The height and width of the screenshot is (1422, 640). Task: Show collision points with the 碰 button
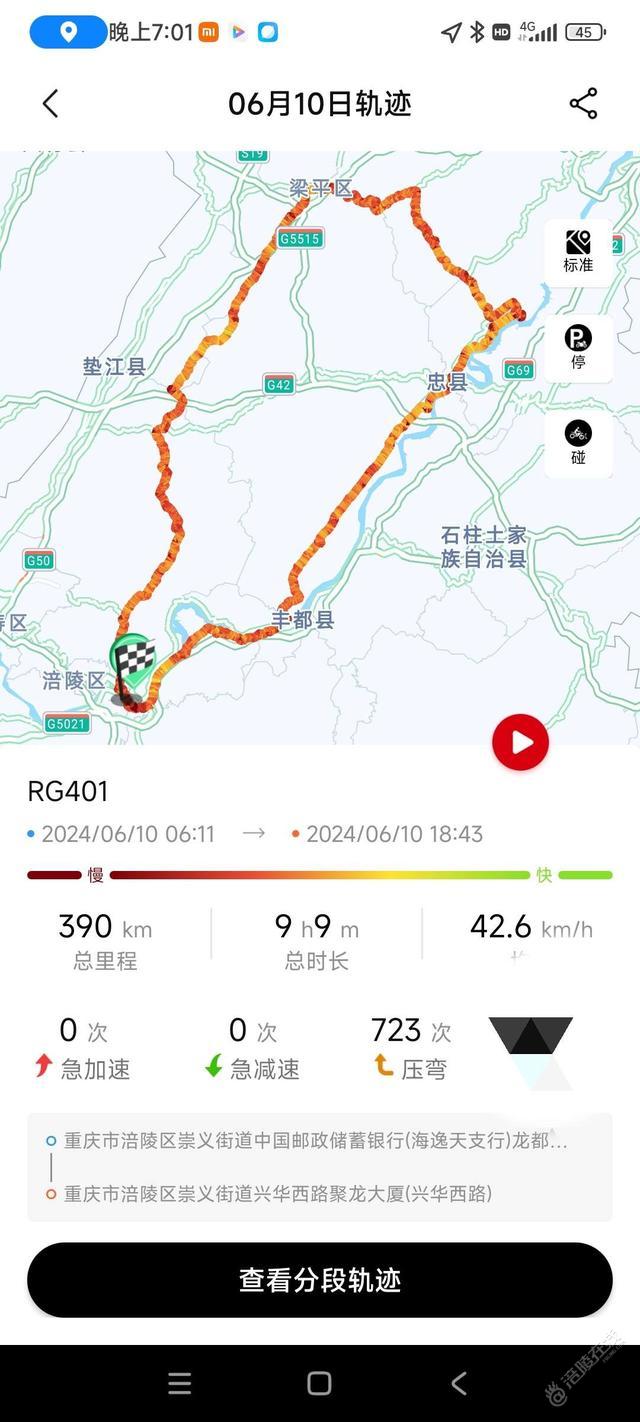tap(578, 443)
